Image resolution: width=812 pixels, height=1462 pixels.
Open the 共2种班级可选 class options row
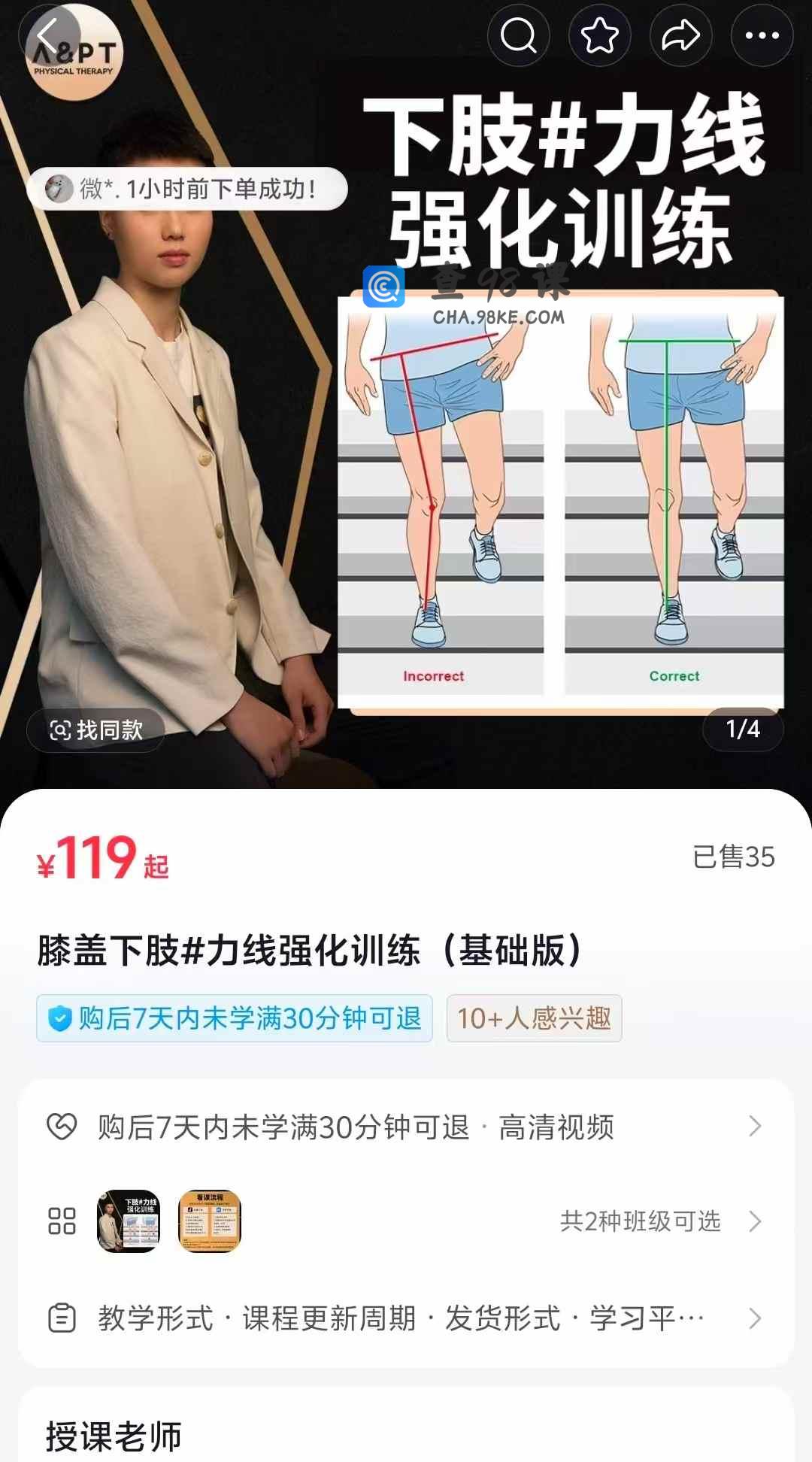641,1221
